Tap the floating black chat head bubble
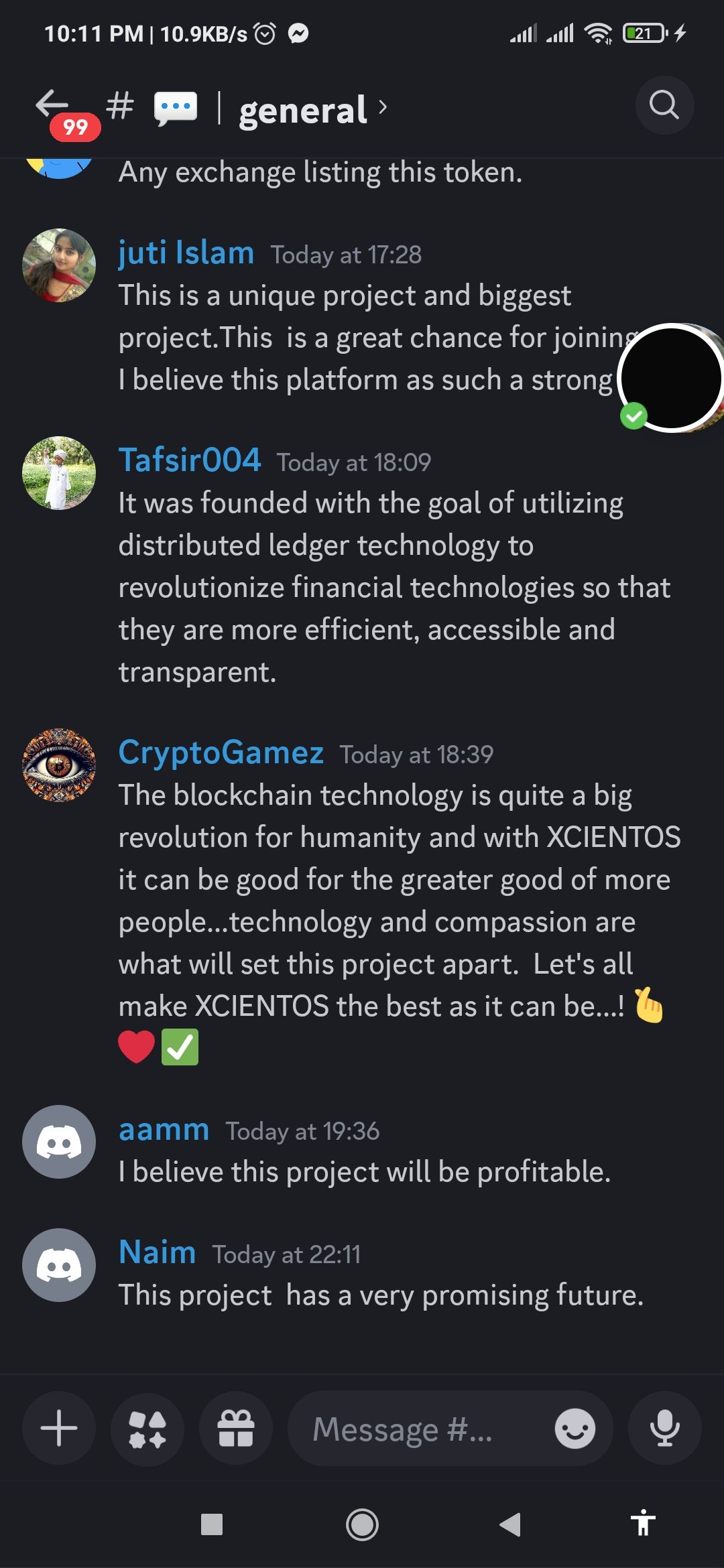This screenshot has width=724, height=1568. pos(670,378)
